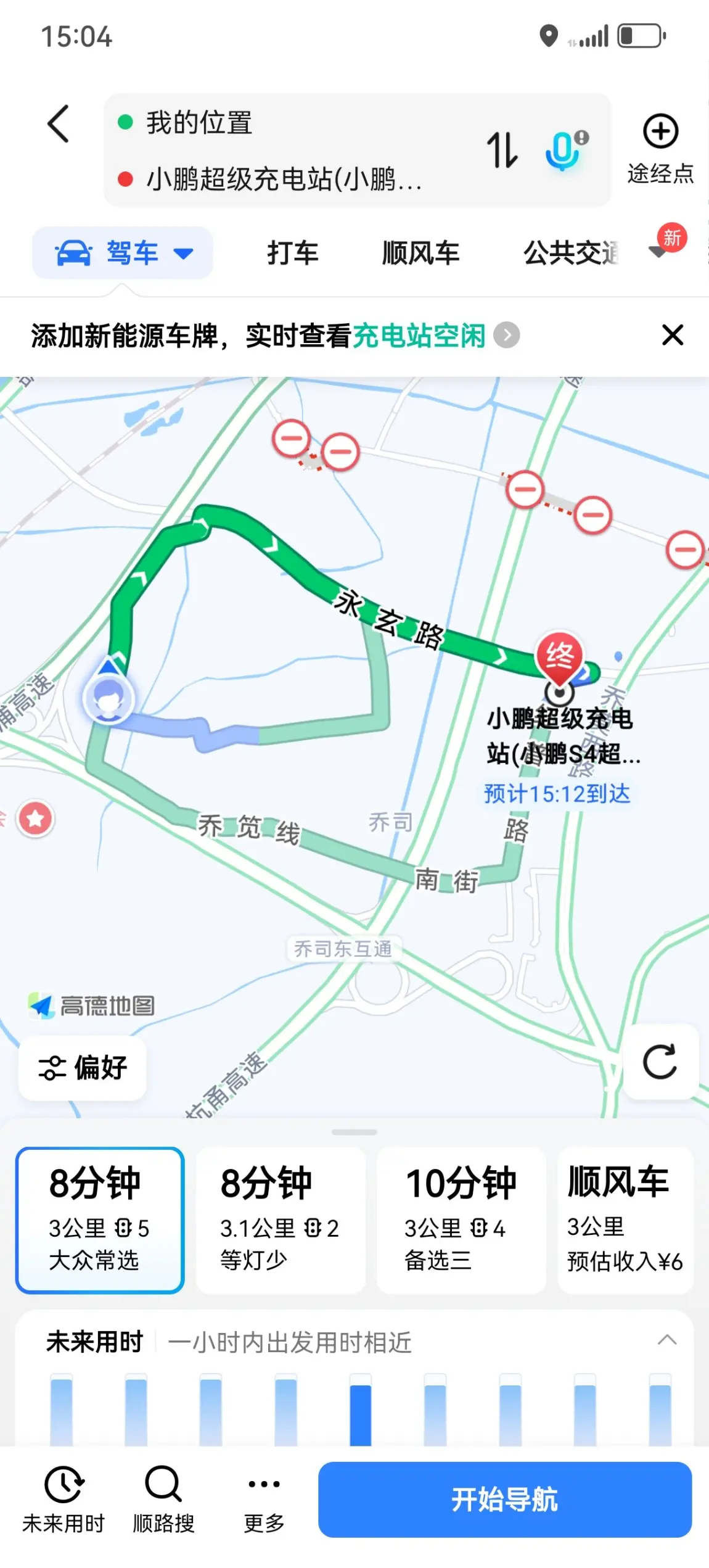This screenshot has width=709, height=1568.
Task: Edit the 小鹏超级充电站 destination field
Action: pyautogui.click(x=284, y=179)
